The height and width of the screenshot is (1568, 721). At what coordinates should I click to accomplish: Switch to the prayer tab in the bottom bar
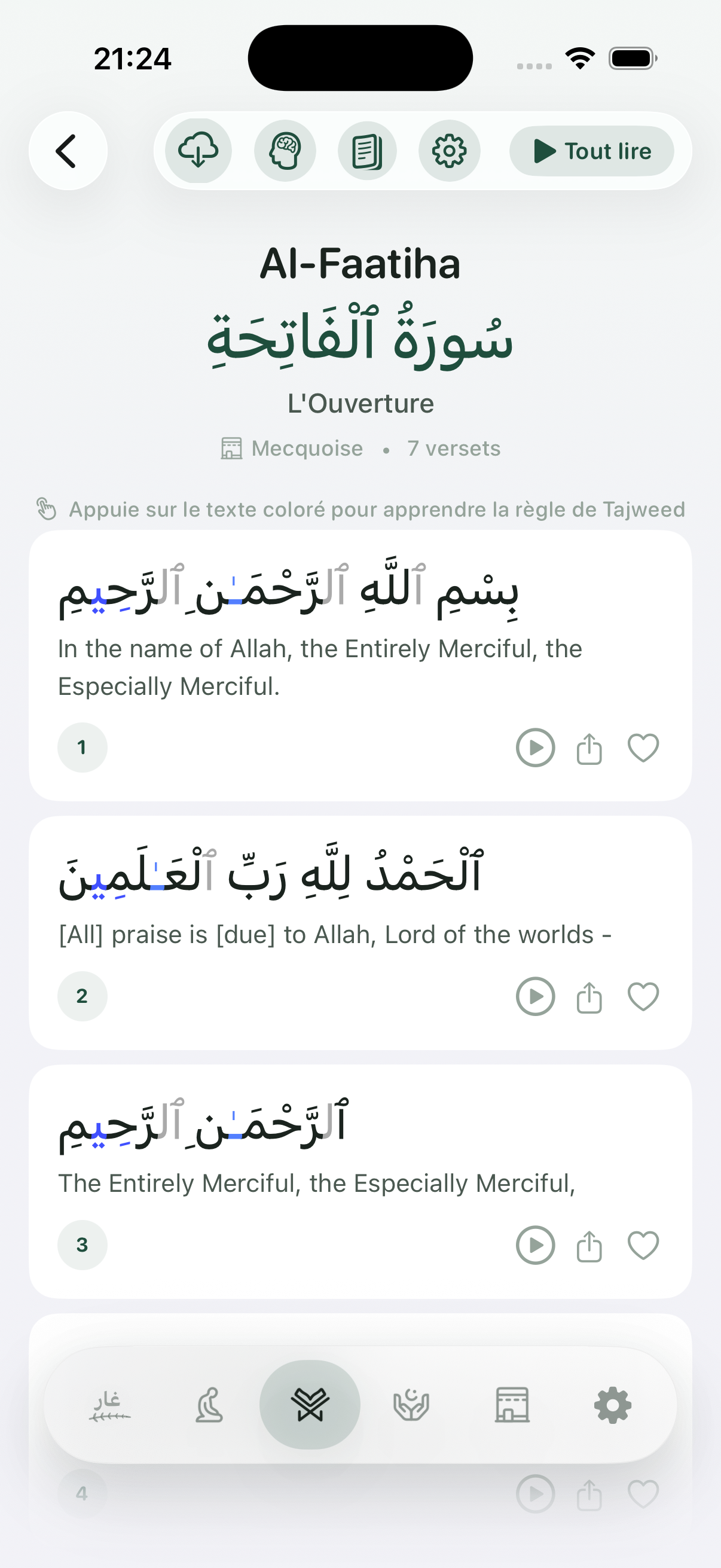pyautogui.click(x=209, y=1405)
